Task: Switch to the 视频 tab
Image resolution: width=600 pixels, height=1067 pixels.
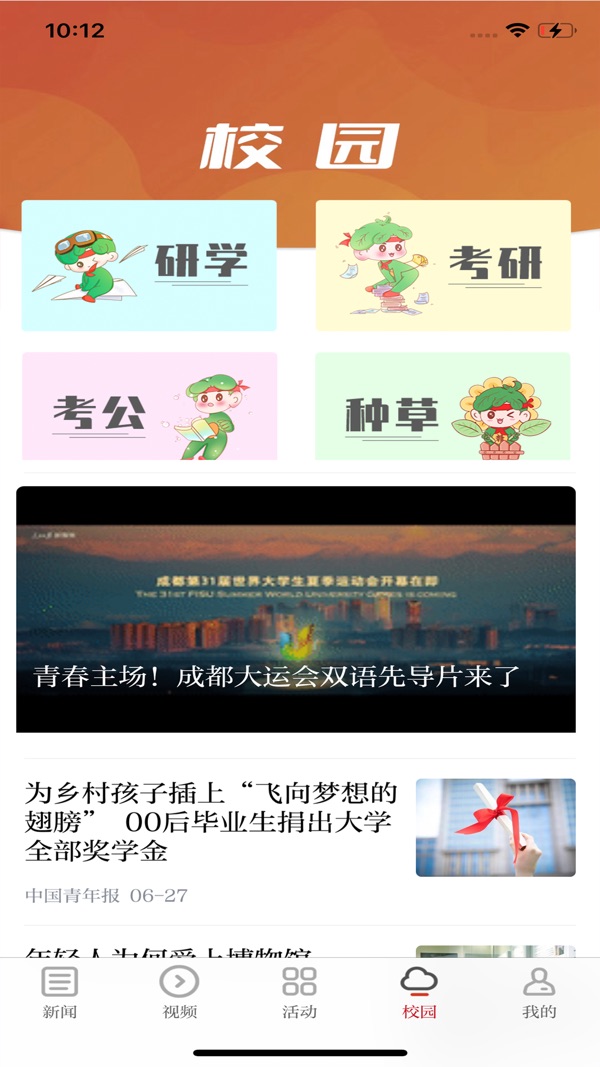Action: tap(180, 993)
